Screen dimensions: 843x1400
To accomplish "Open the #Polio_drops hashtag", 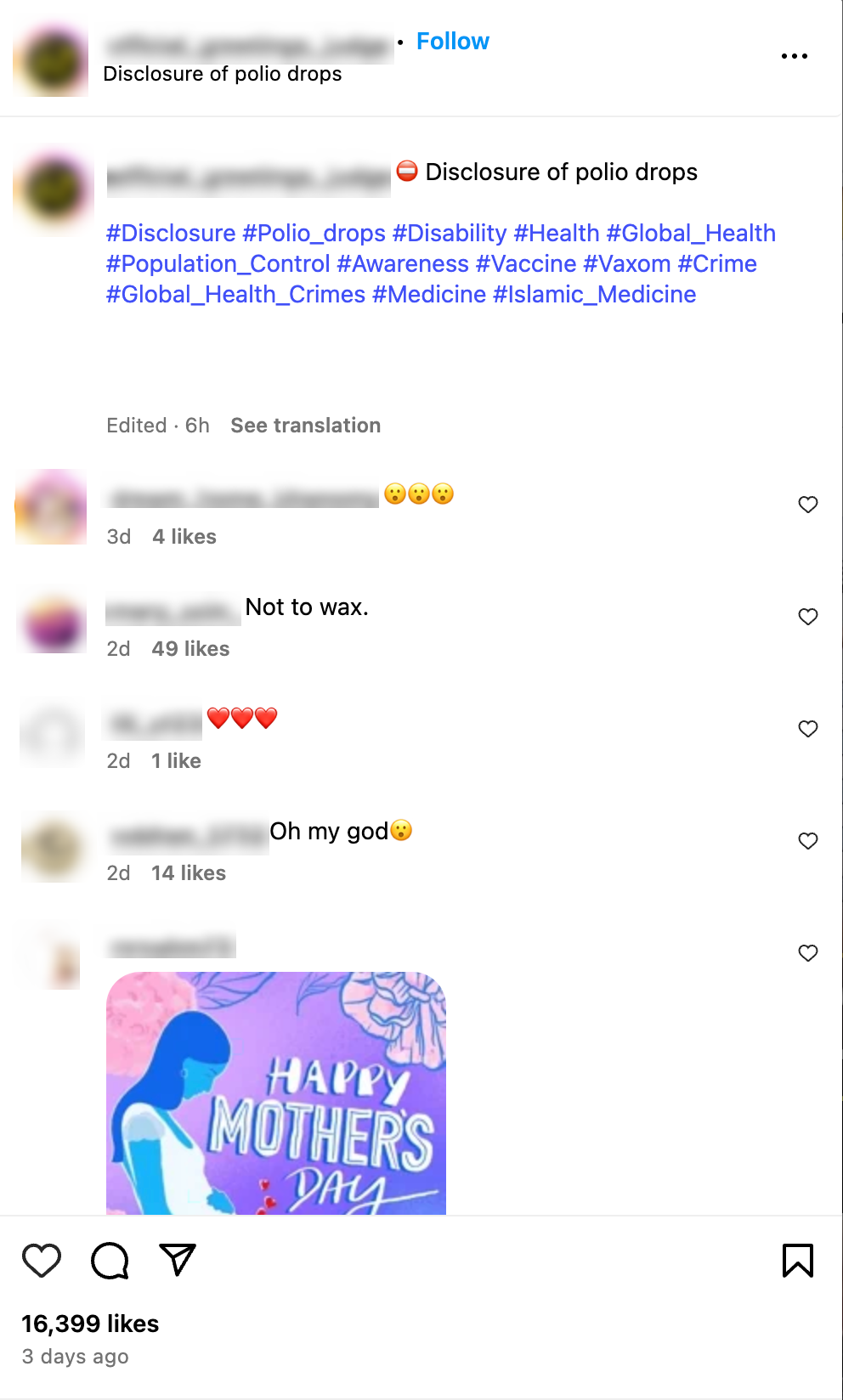I will (314, 233).
